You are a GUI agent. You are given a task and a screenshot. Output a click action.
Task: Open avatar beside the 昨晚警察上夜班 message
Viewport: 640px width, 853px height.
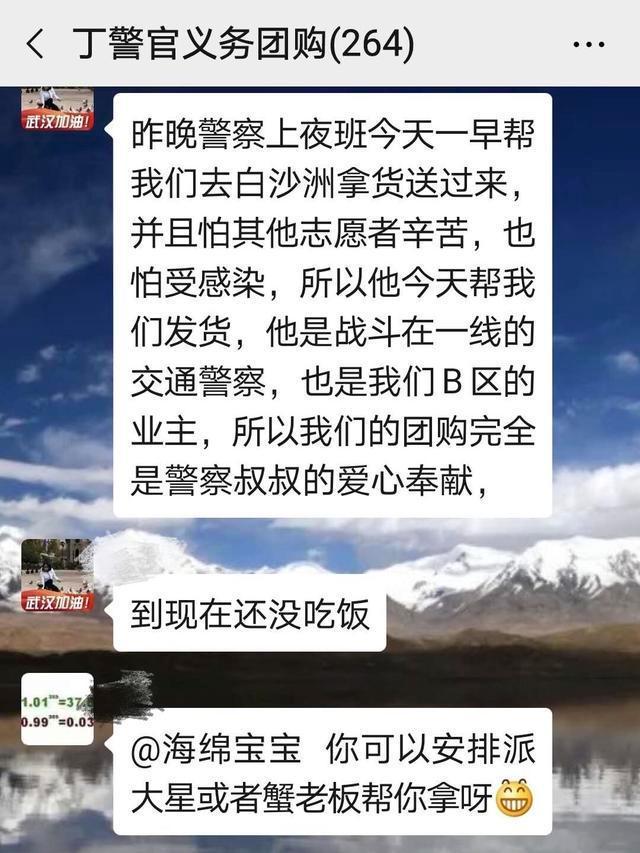pyautogui.click(x=57, y=109)
